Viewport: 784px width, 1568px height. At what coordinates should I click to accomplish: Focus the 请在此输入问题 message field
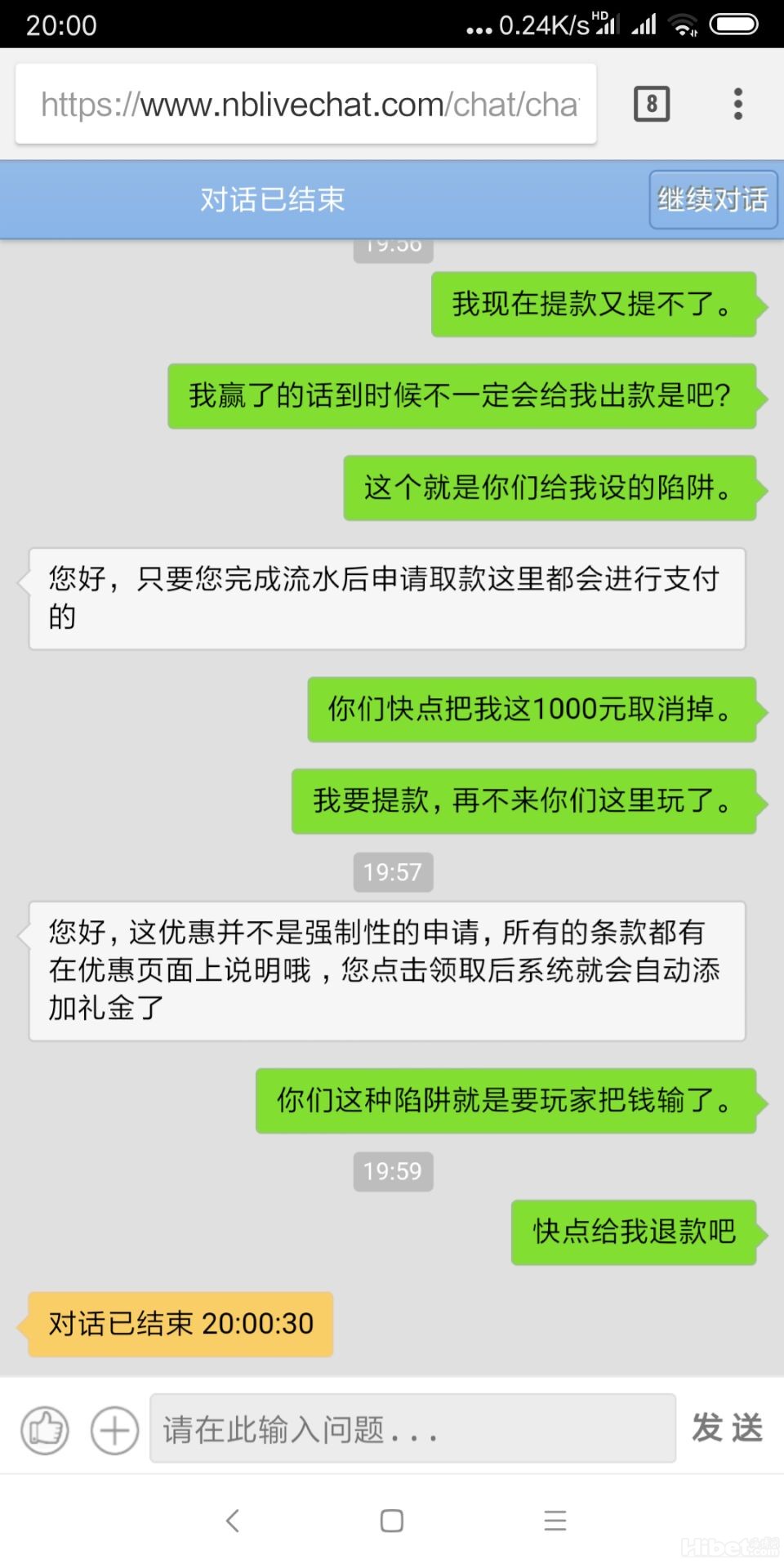[x=412, y=1428]
